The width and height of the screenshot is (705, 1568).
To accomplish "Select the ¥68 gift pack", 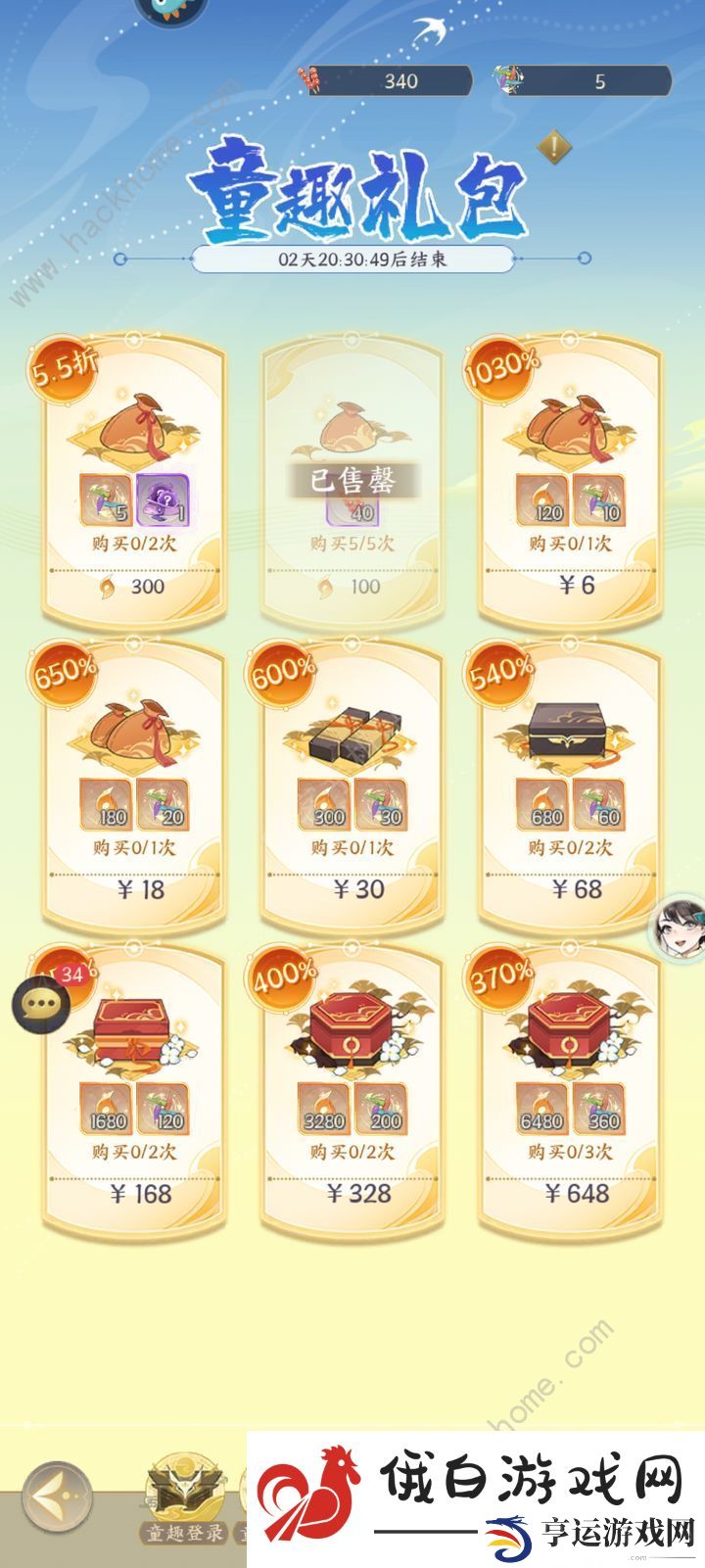I will [576, 889].
